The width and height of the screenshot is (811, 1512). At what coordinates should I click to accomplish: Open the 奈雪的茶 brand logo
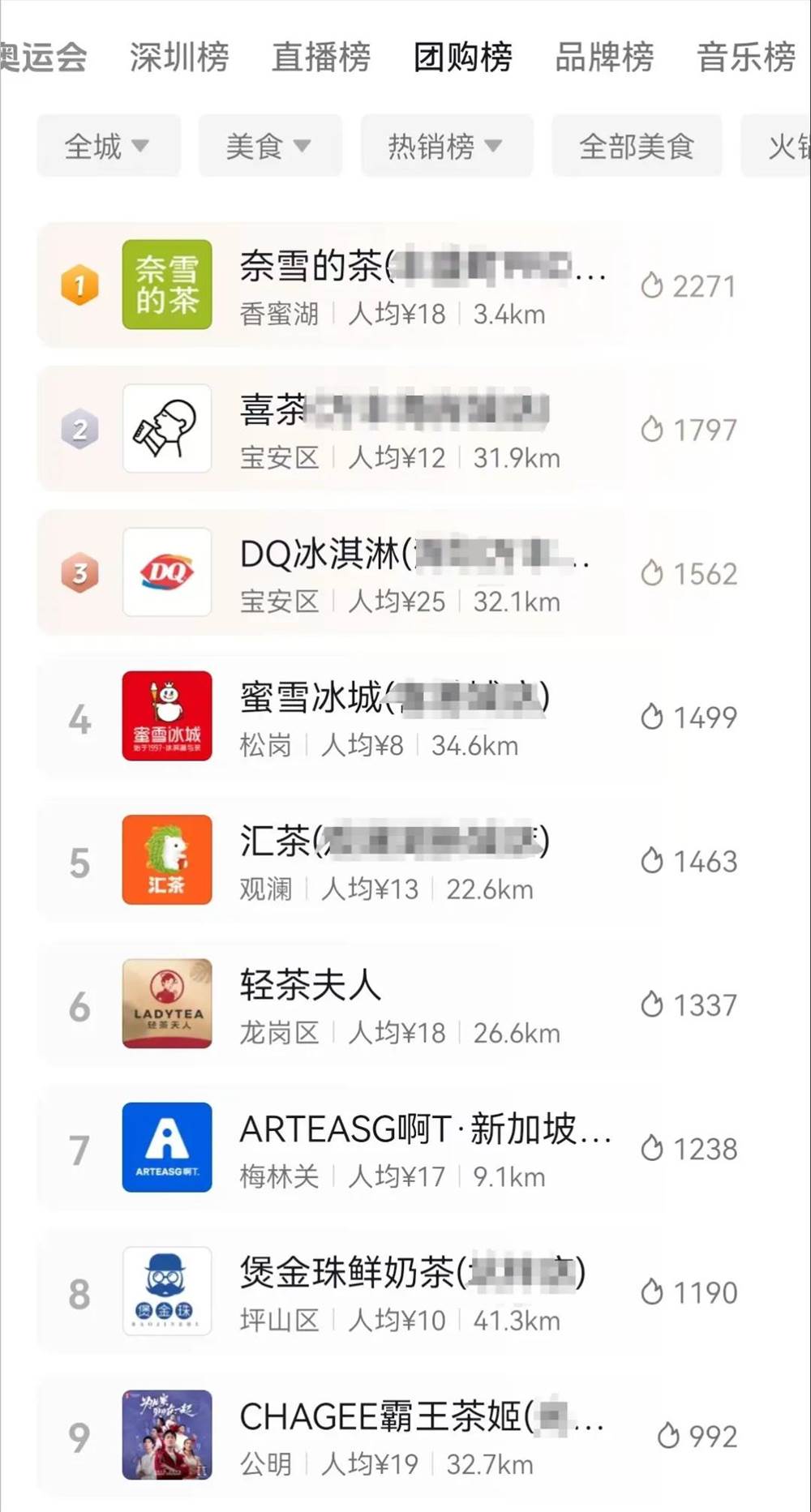pos(166,285)
